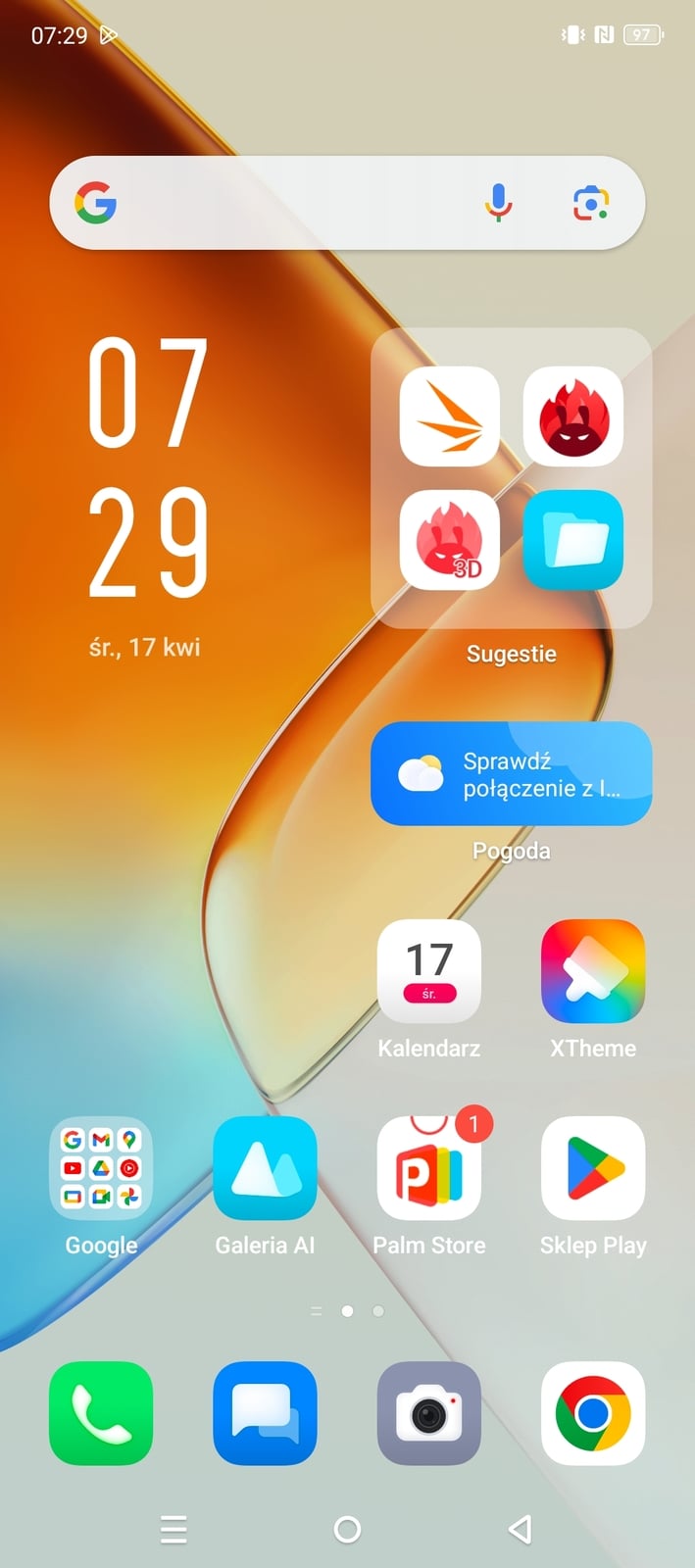Open the Kalendarz app
The width and height of the screenshot is (695, 1568).
click(x=429, y=972)
